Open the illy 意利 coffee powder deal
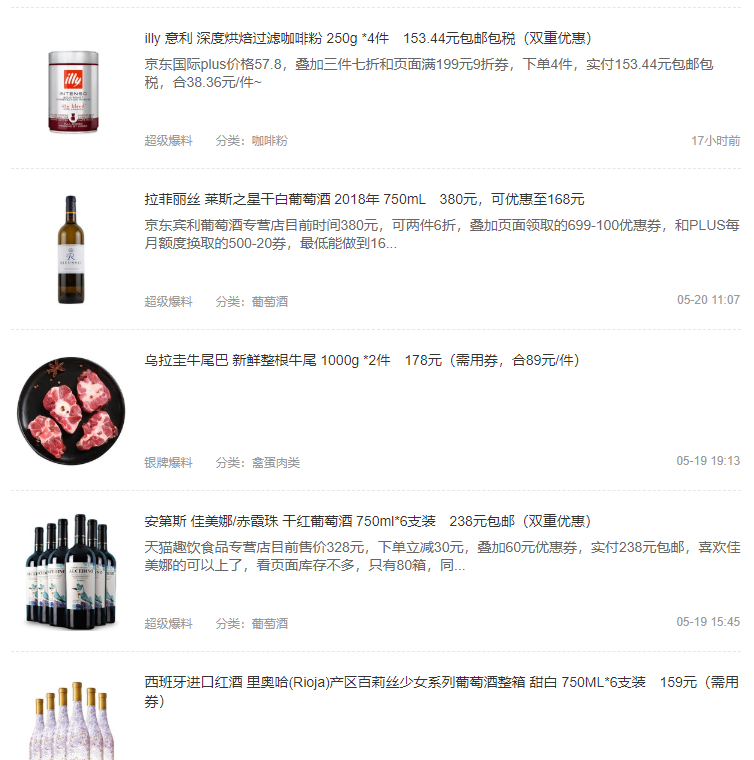The image size is (754, 760). click(368, 39)
